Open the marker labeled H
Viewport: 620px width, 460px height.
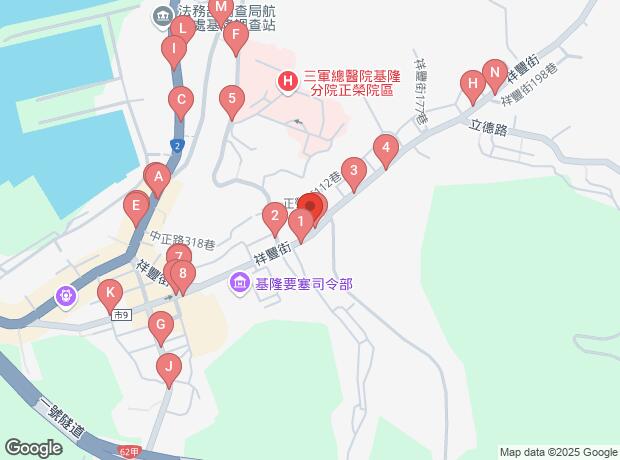[472, 84]
